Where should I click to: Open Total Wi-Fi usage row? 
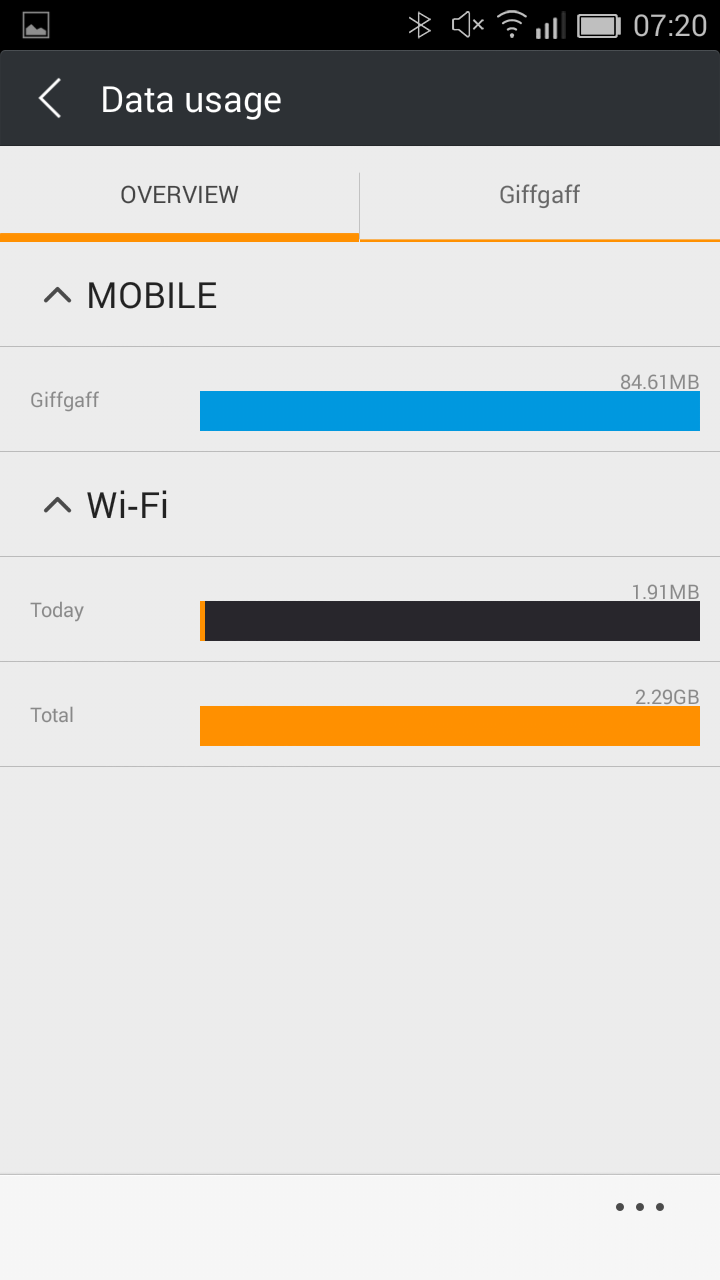tap(360, 715)
